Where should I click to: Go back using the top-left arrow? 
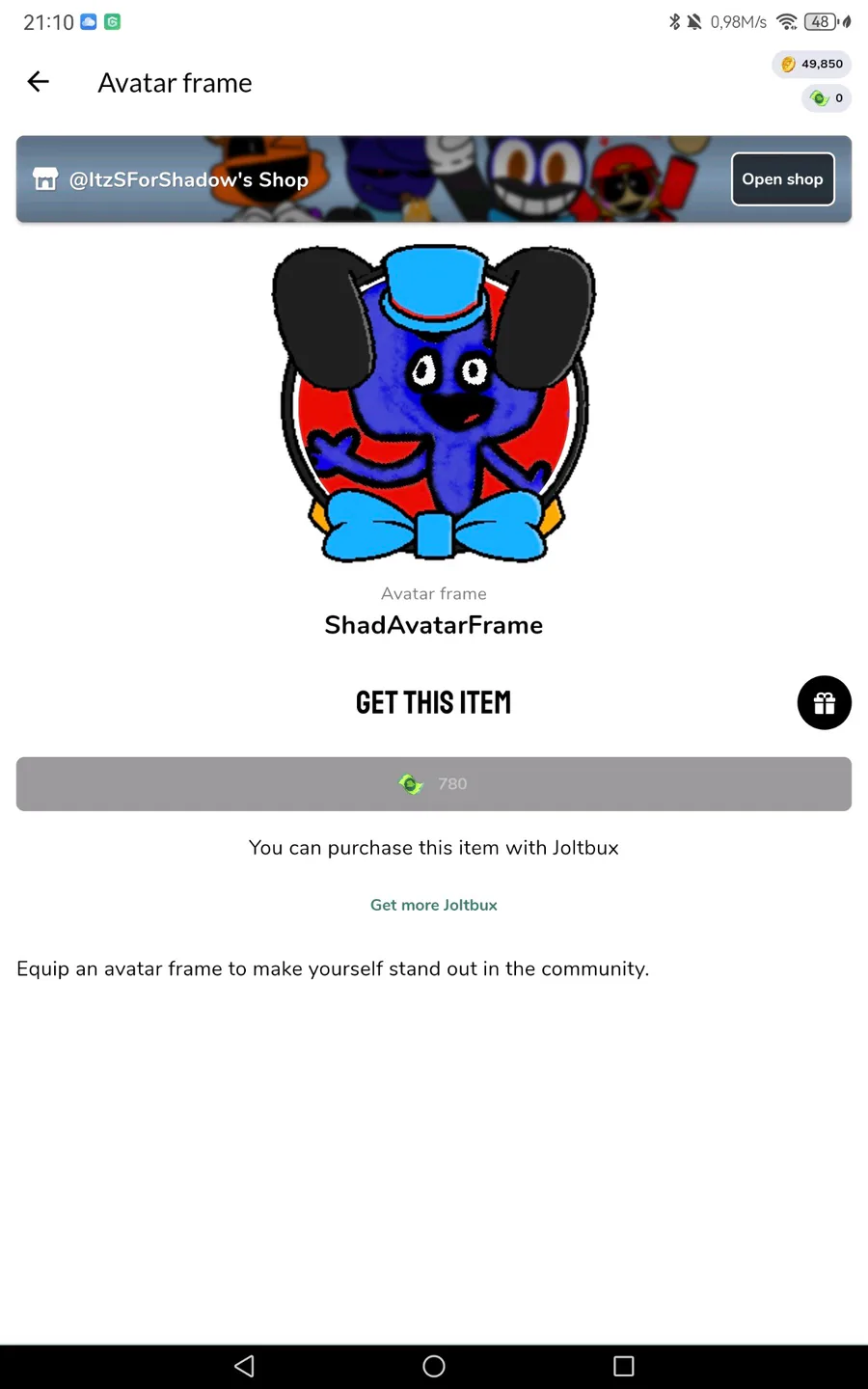(x=39, y=82)
